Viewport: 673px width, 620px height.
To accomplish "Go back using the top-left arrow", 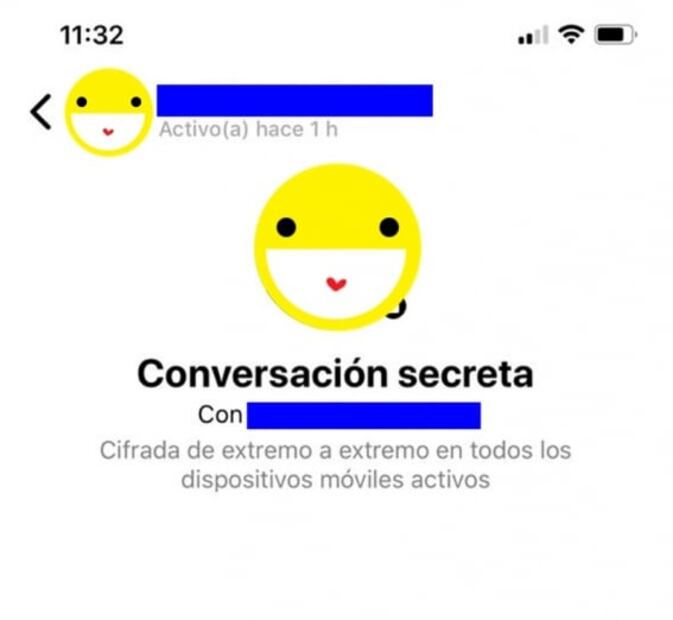I will pyautogui.click(x=40, y=112).
